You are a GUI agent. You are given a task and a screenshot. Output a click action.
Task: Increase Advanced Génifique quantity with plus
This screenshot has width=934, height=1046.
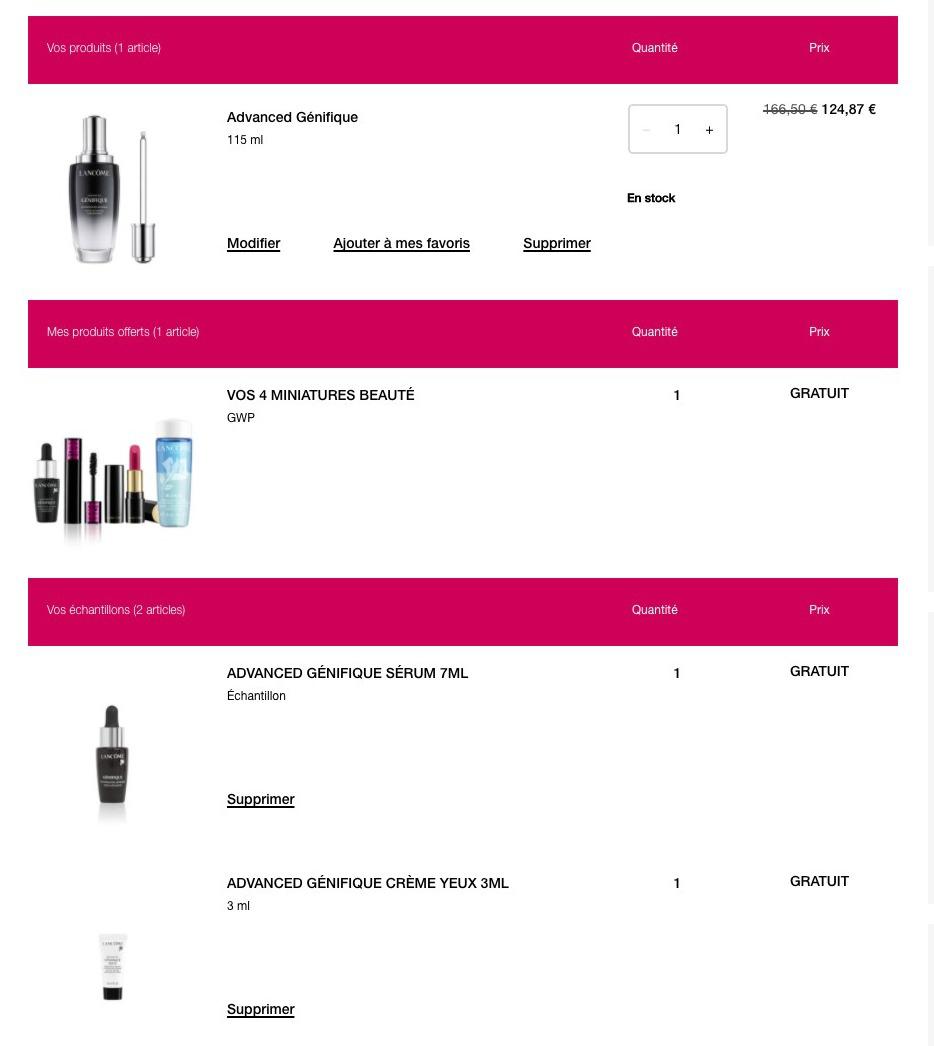point(709,130)
